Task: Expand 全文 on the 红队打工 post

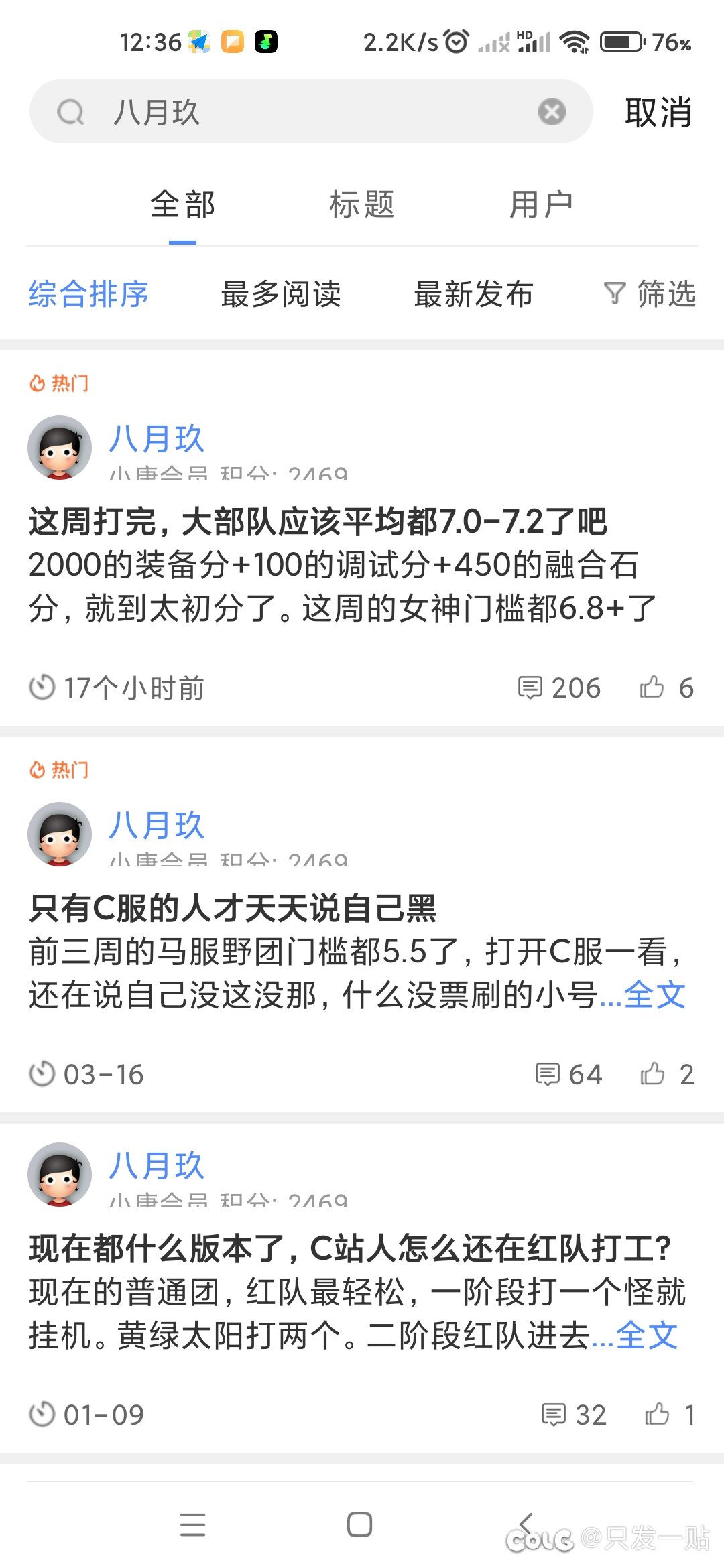Action: point(646,1335)
